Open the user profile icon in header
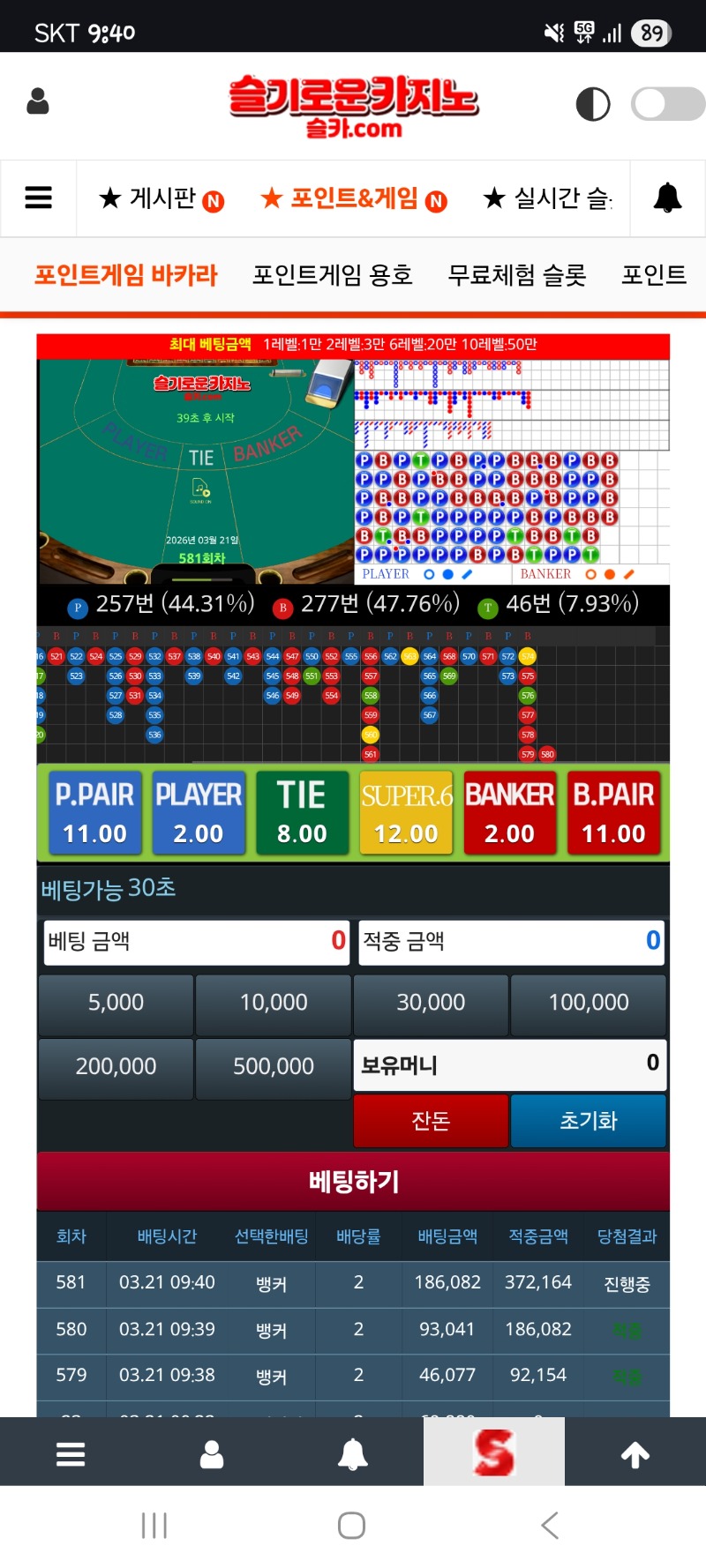The image size is (706, 1568). click(38, 101)
